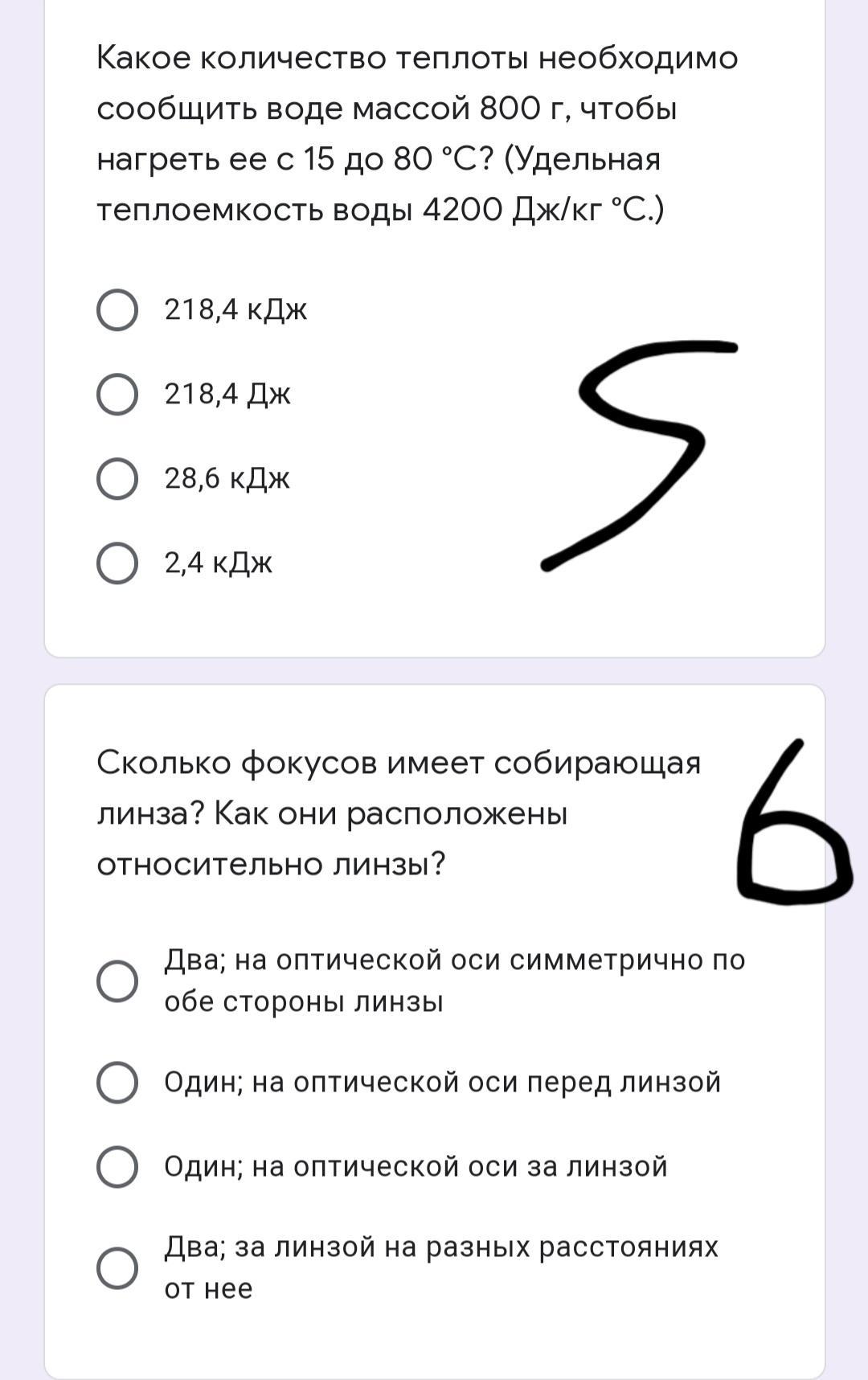Pick the 28,6 кДж answer
Viewport: 868px width, 1380px height.
click(x=117, y=479)
